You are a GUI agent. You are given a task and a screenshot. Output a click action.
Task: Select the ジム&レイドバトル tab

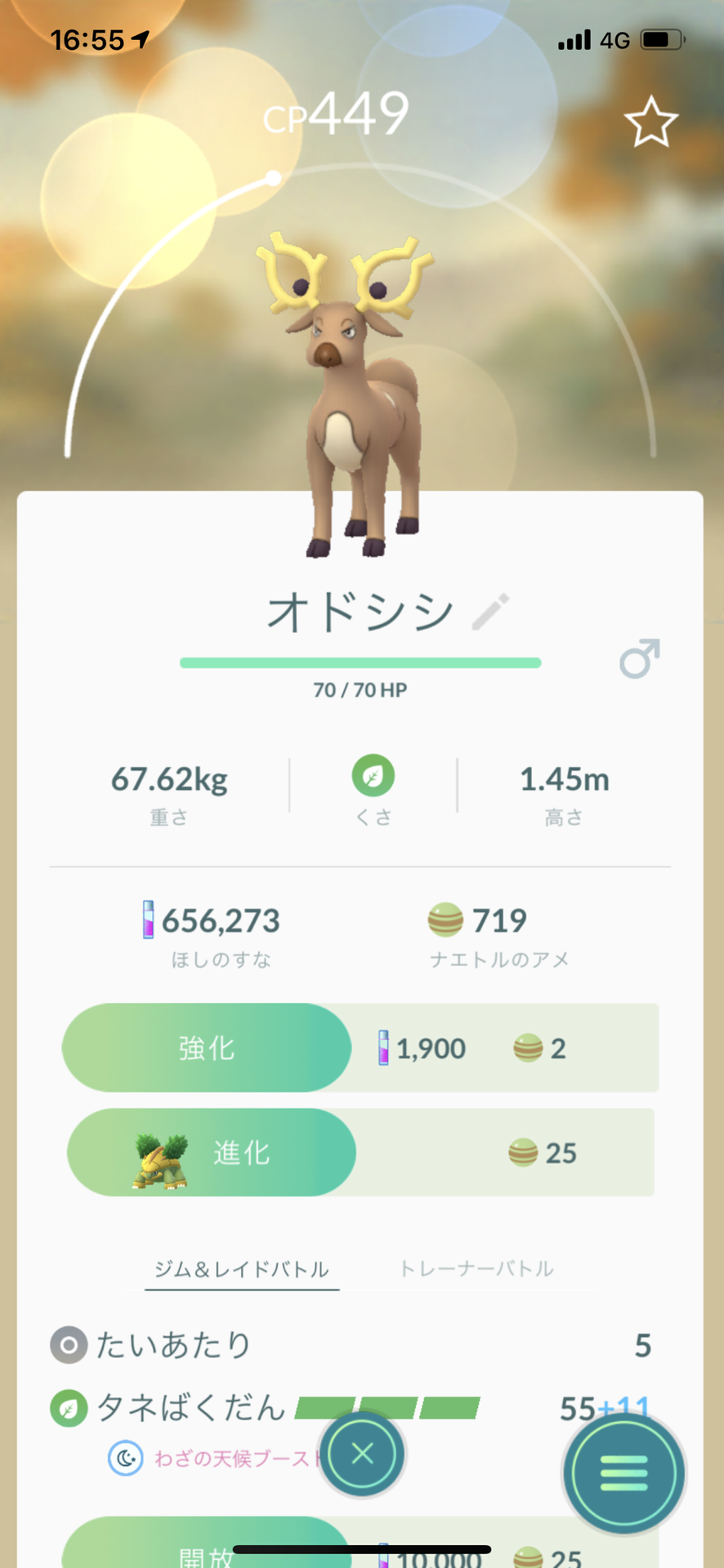click(242, 1268)
